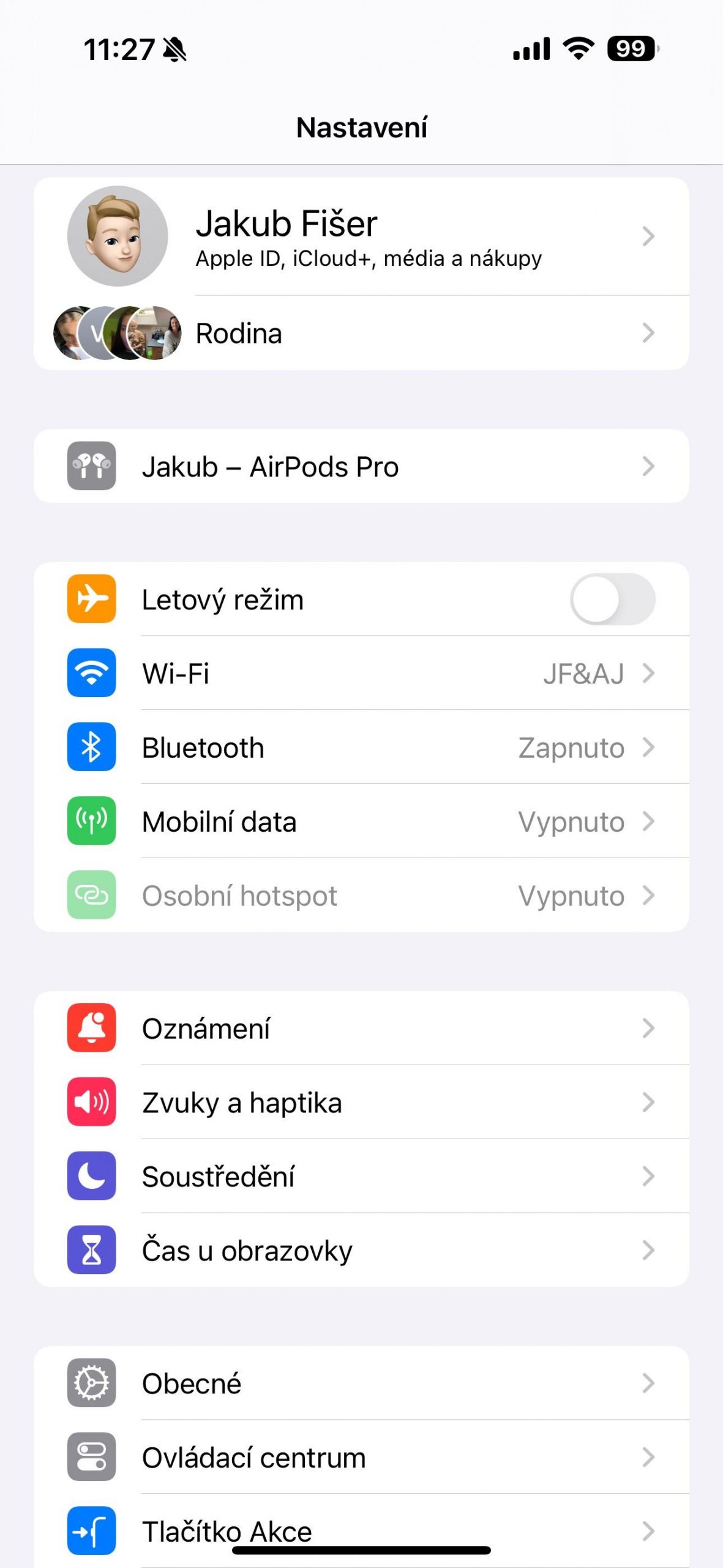Open Tlačítko Akce settings

coord(361,1531)
